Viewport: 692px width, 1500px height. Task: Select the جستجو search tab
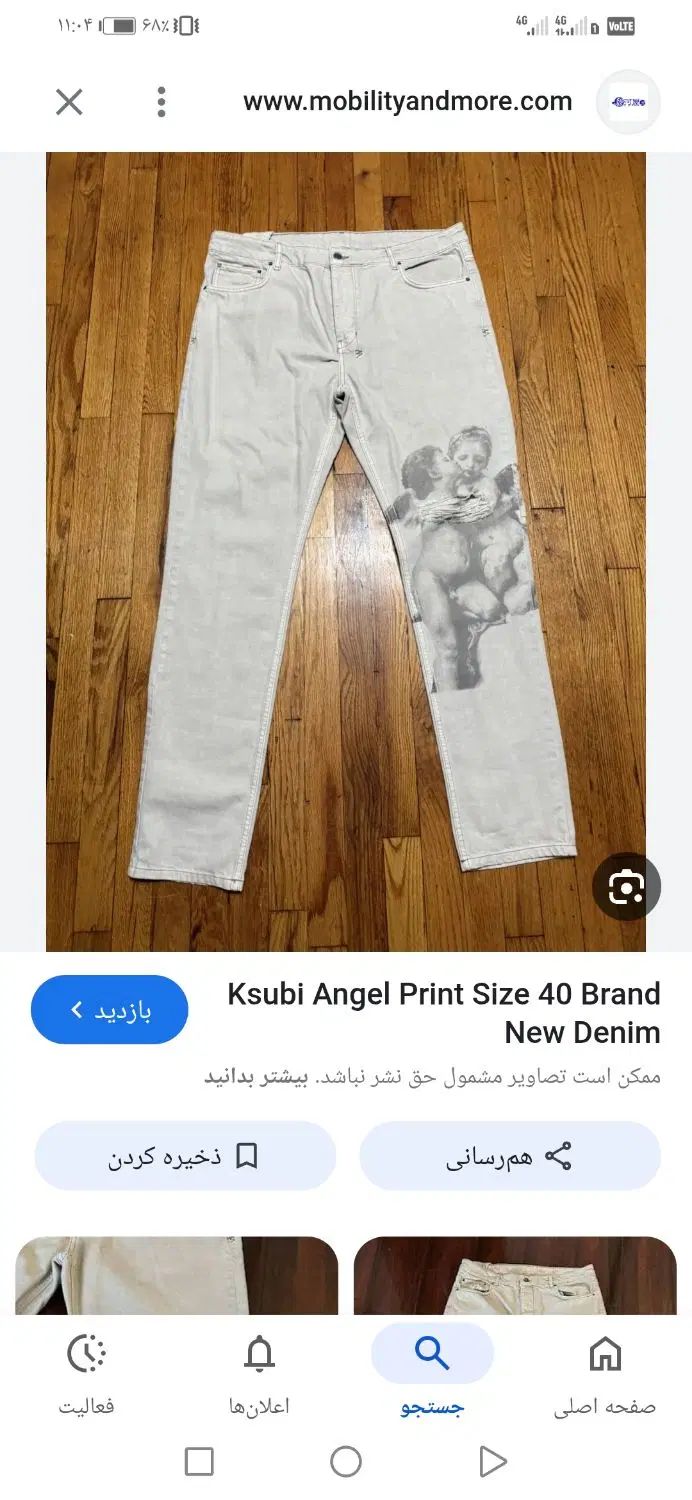[432, 1375]
